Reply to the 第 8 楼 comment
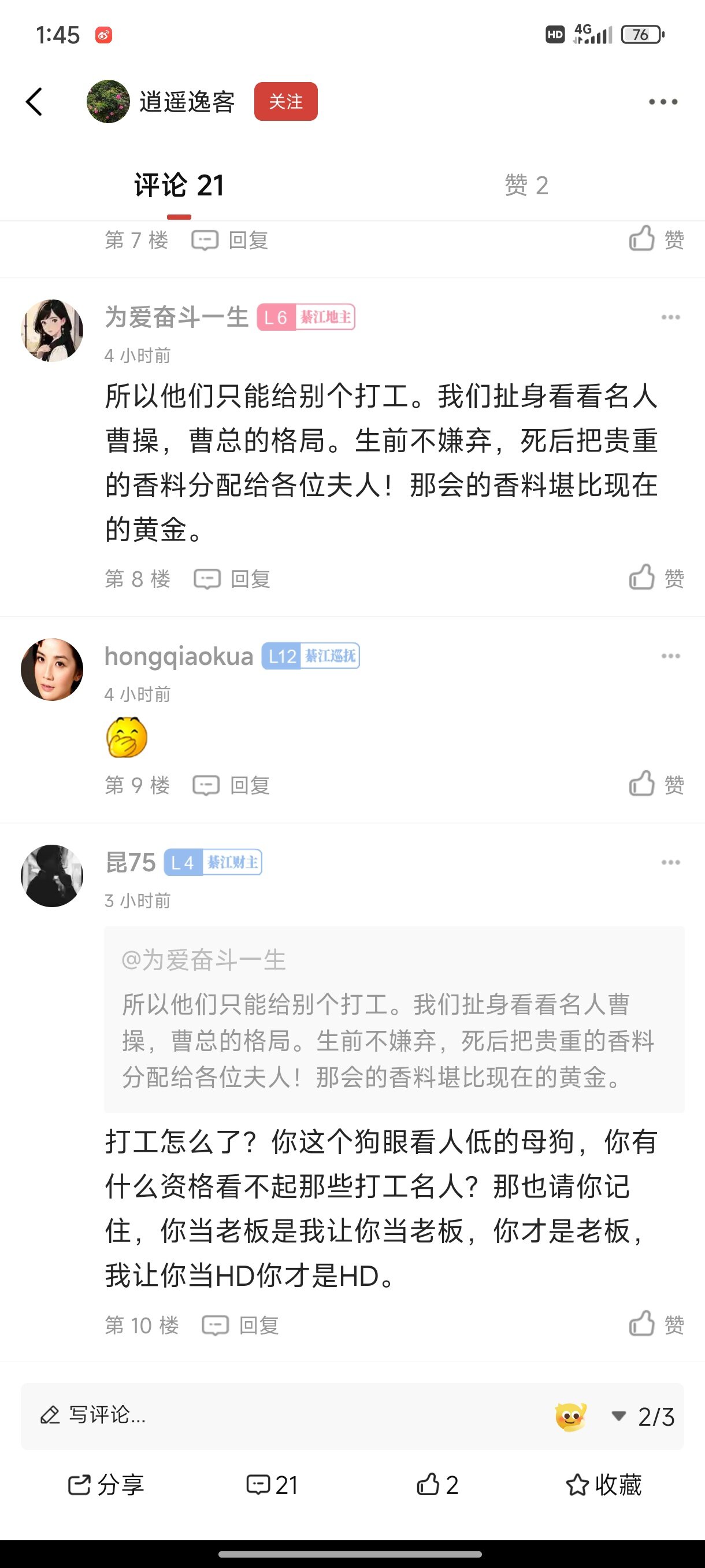 (232, 579)
